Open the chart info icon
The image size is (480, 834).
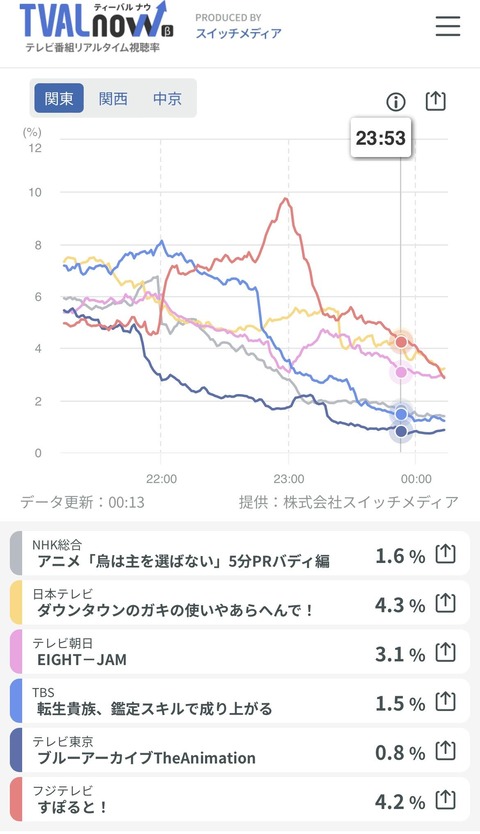point(395,102)
